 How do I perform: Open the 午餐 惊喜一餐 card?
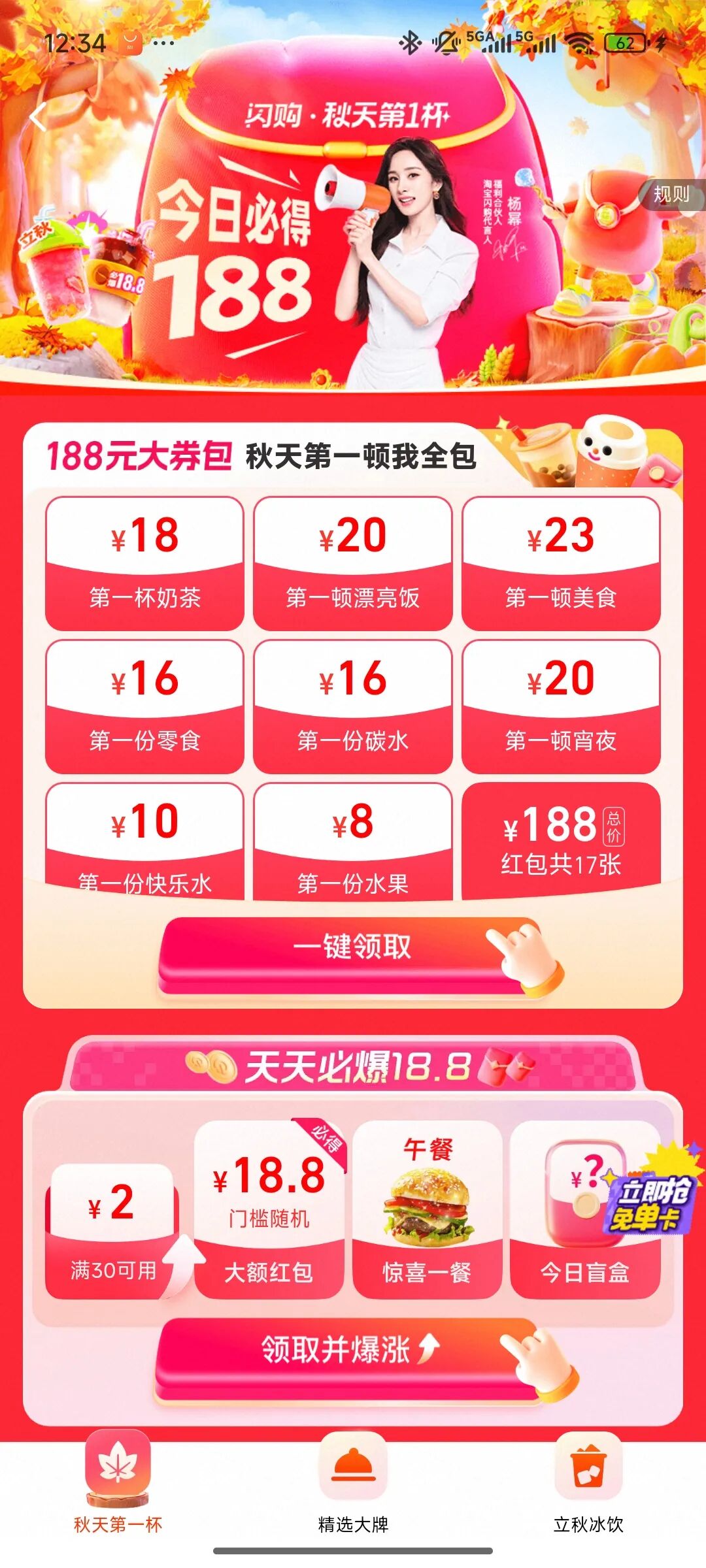428,1209
